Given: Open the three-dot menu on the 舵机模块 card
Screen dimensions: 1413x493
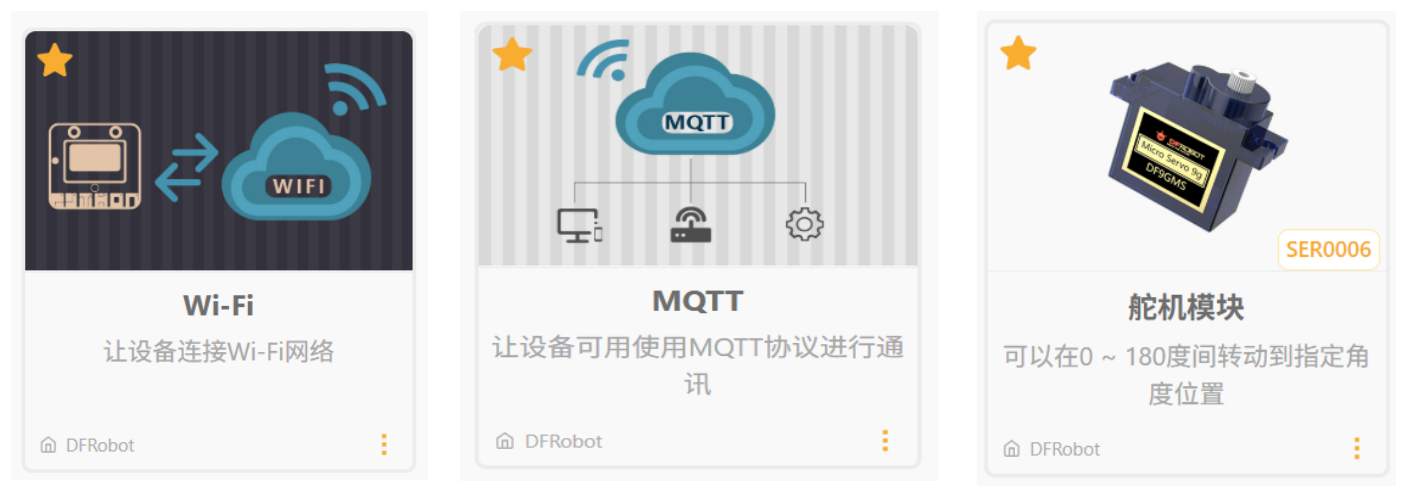Looking at the screenshot, I should [1357, 448].
